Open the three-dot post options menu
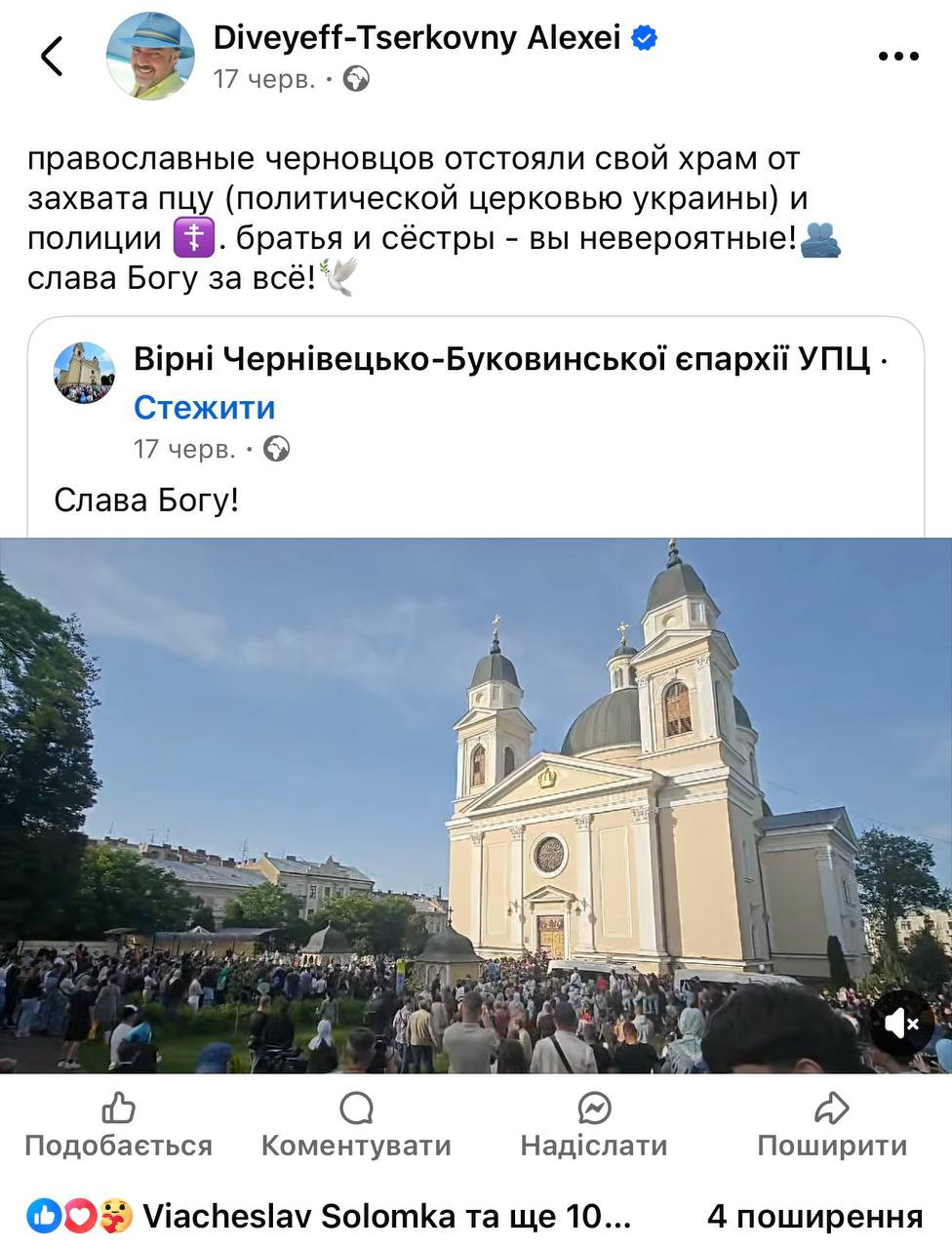 897,57
